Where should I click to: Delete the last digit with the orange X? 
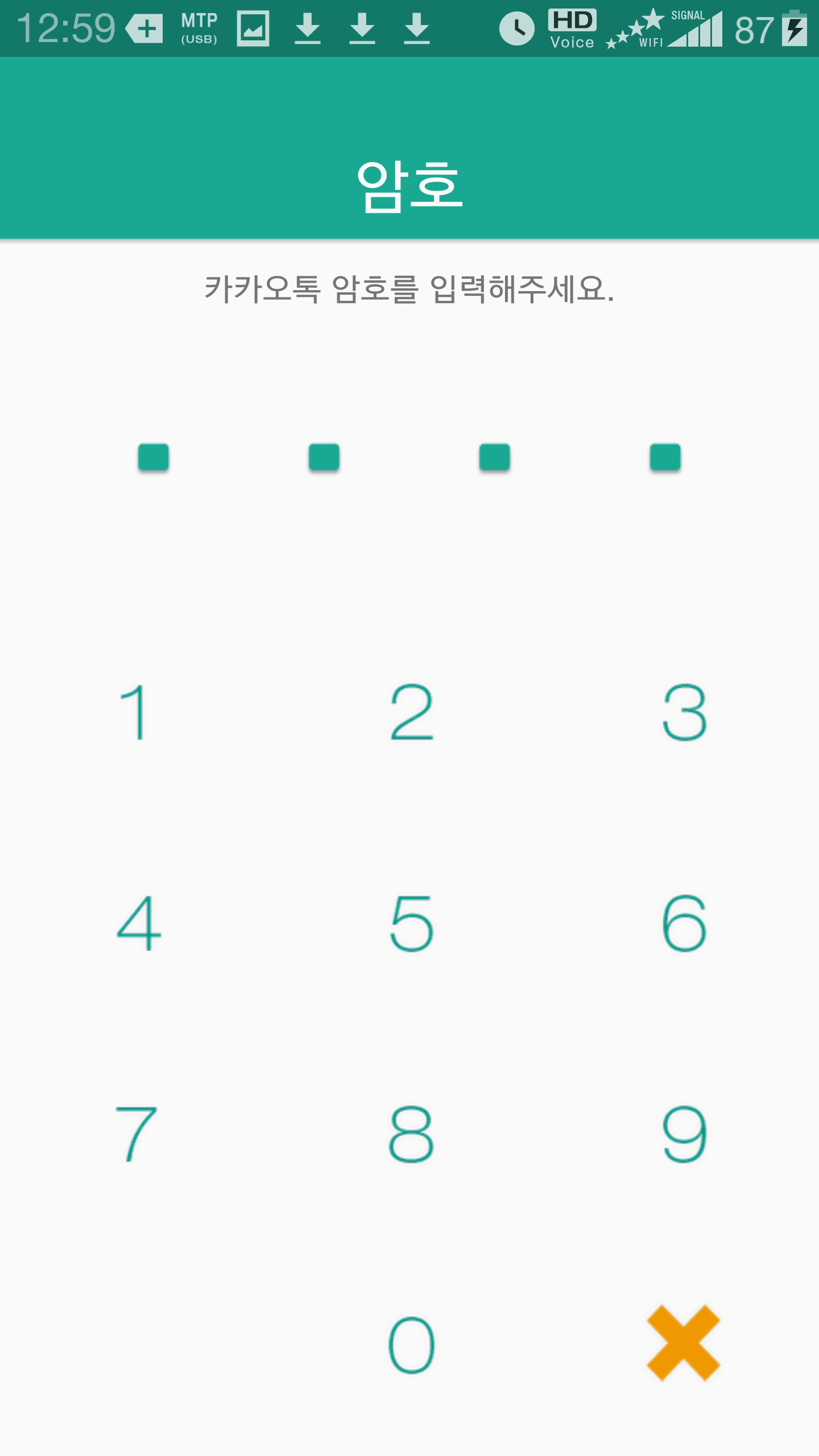(x=684, y=1343)
